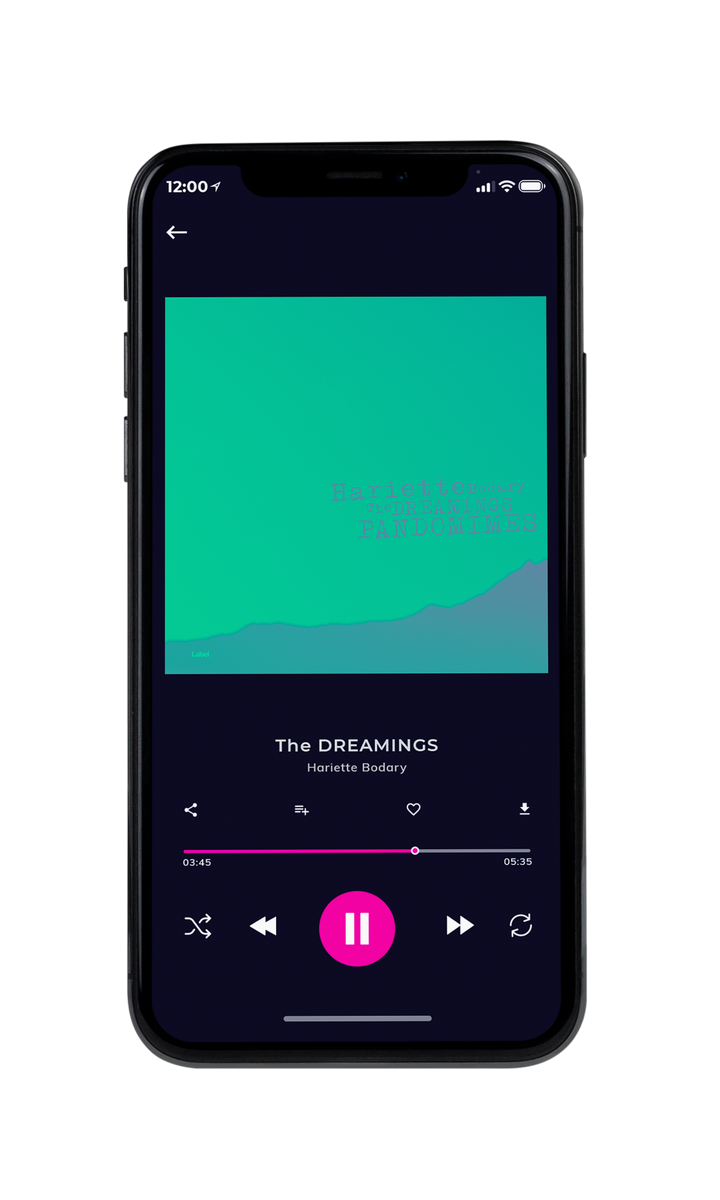The height and width of the screenshot is (1200, 720).
Task: Like the track with the heart icon
Action: point(413,810)
